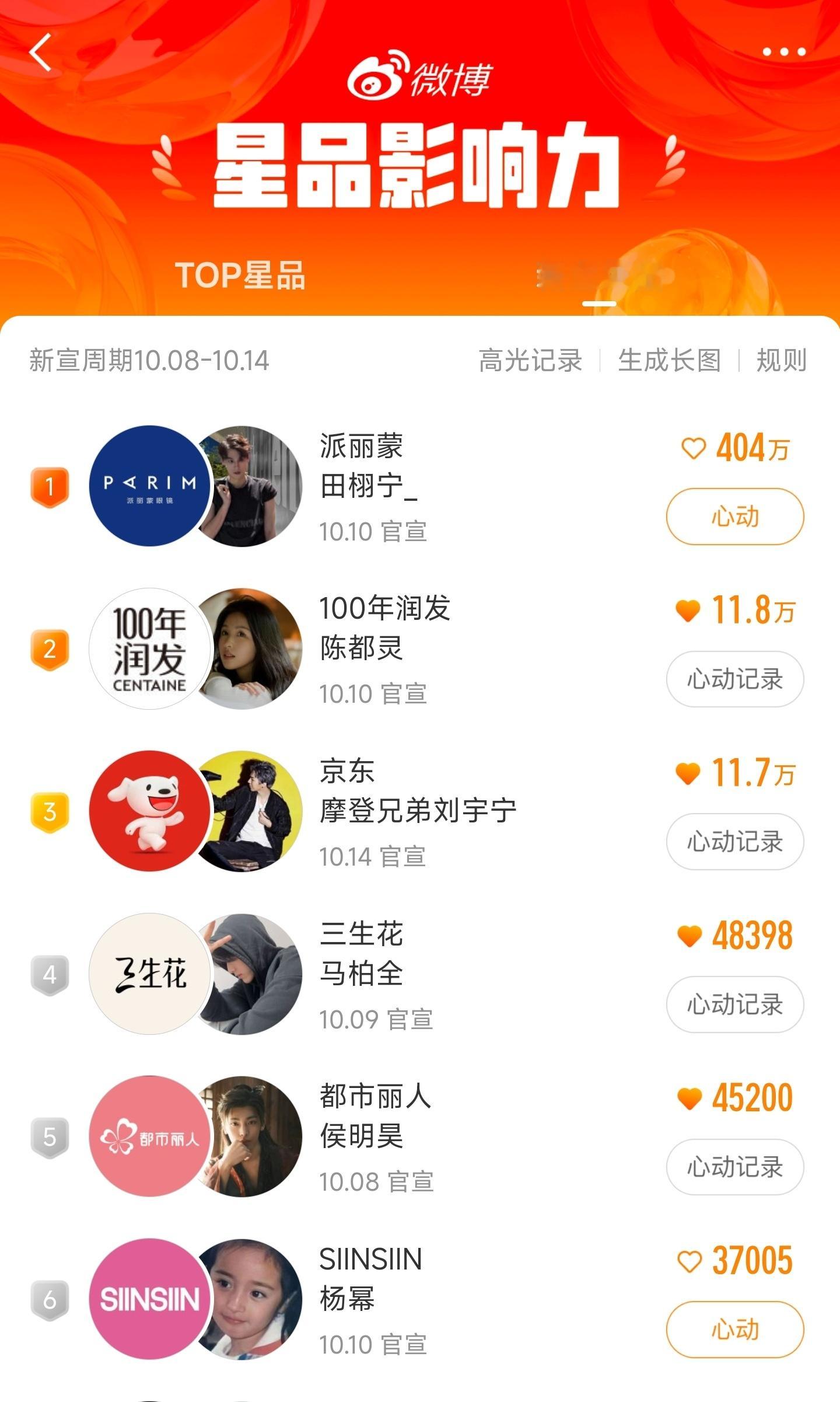Tap 生成长图 to generate long image

click(669, 360)
